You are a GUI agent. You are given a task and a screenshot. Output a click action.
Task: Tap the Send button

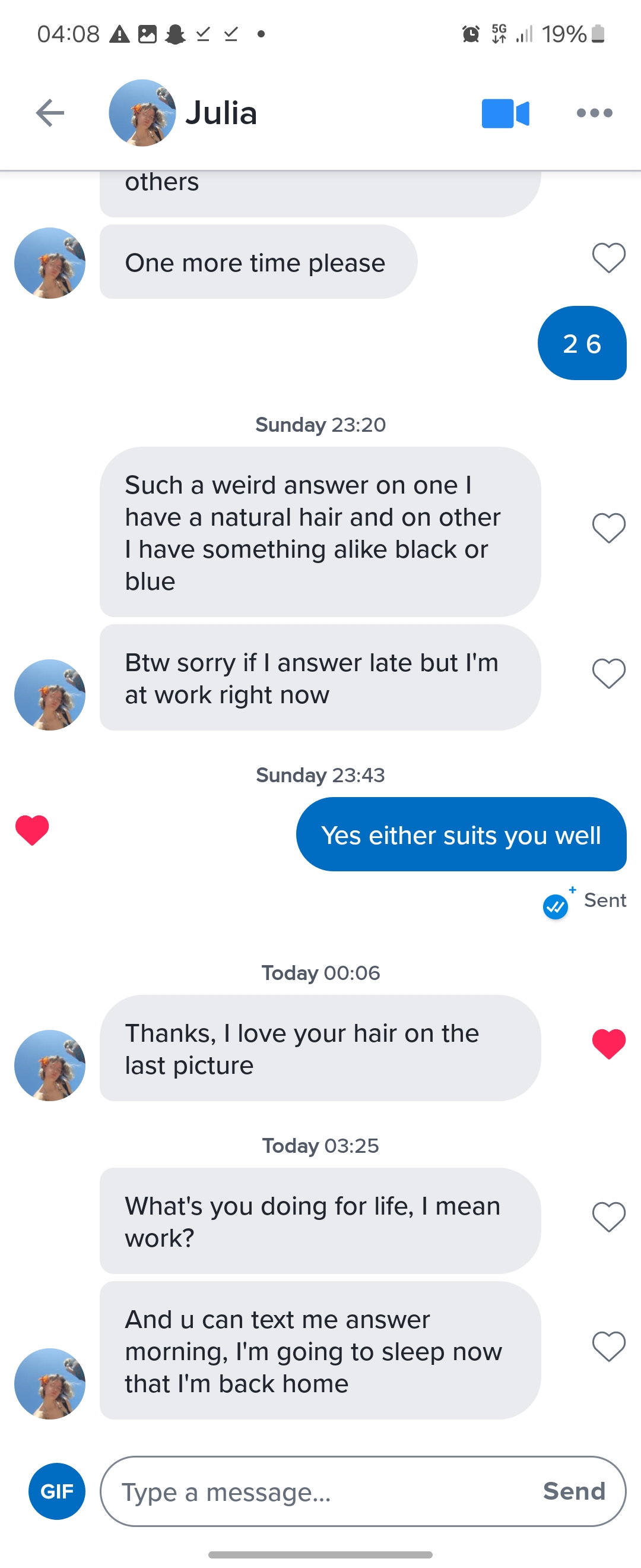[x=573, y=1491]
